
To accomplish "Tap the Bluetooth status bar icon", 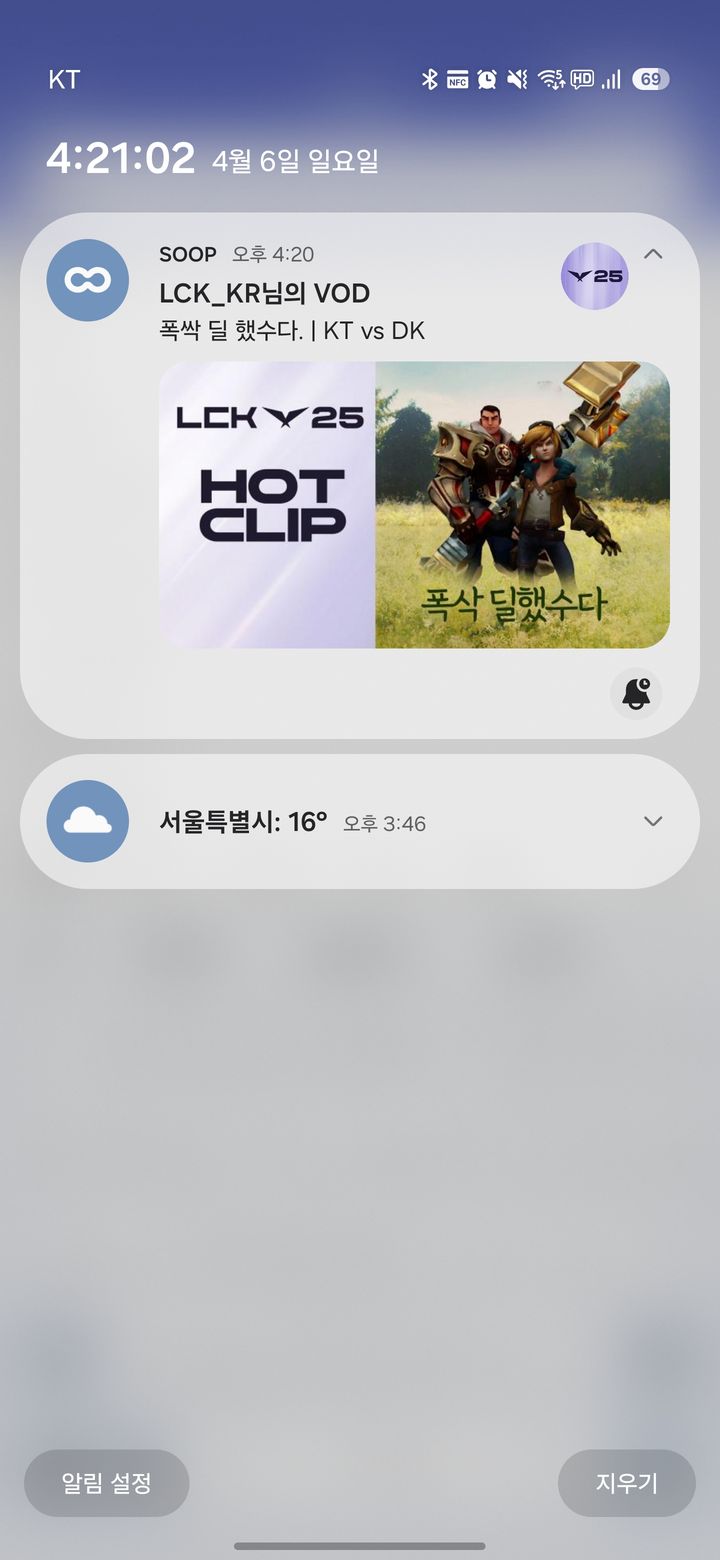I will pyautogui.click(x=432, y=78).
